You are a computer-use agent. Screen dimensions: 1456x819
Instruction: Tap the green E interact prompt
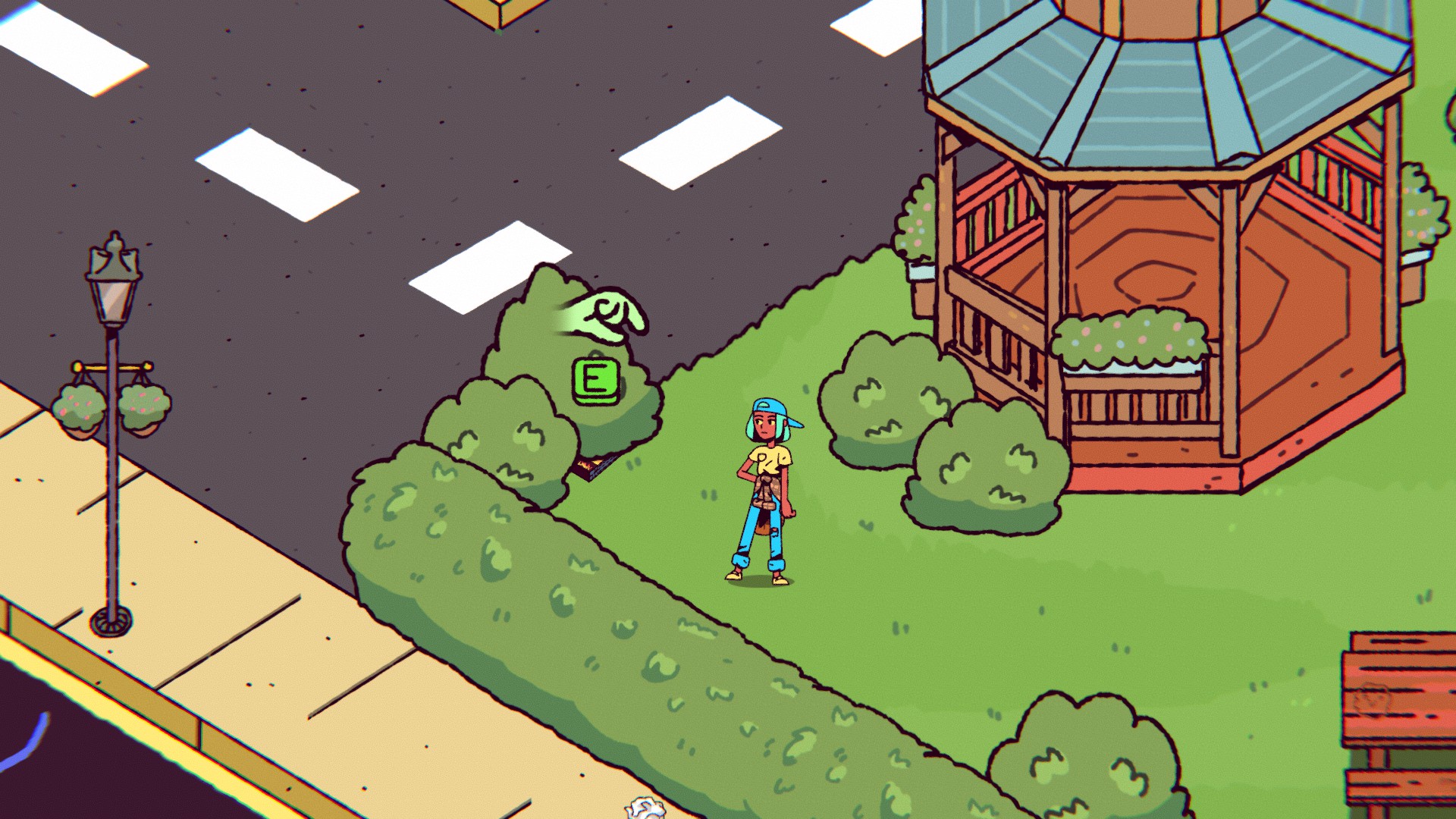point(596,379)
